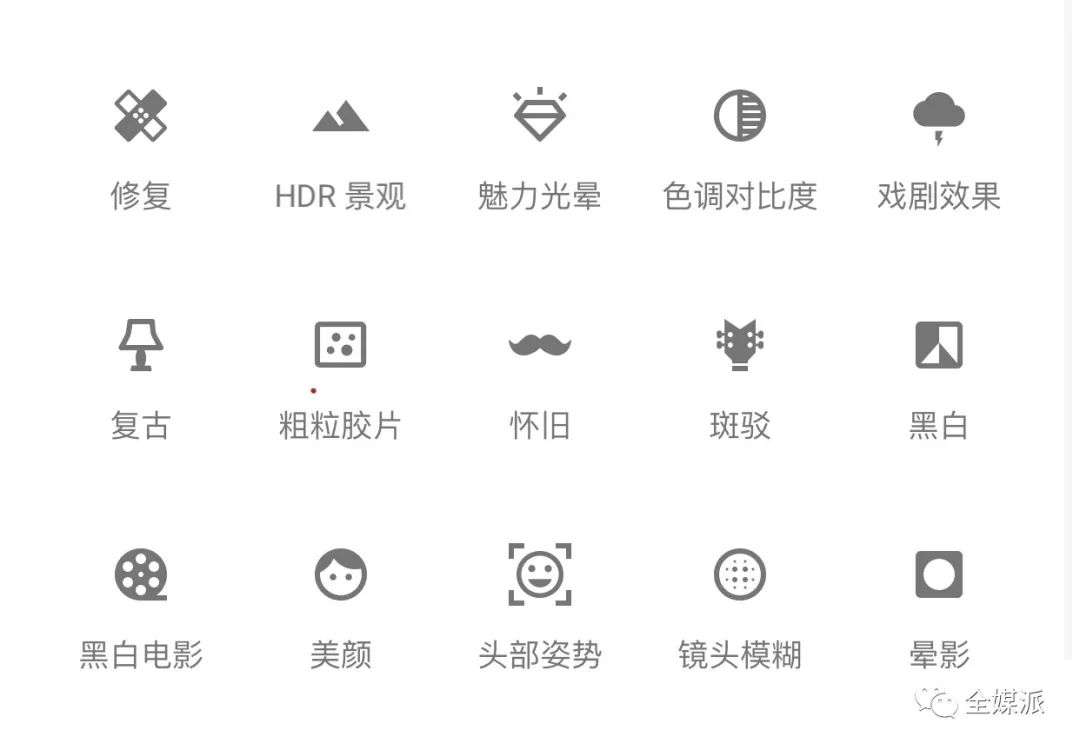Select the HDR 景观 tool

340,116
